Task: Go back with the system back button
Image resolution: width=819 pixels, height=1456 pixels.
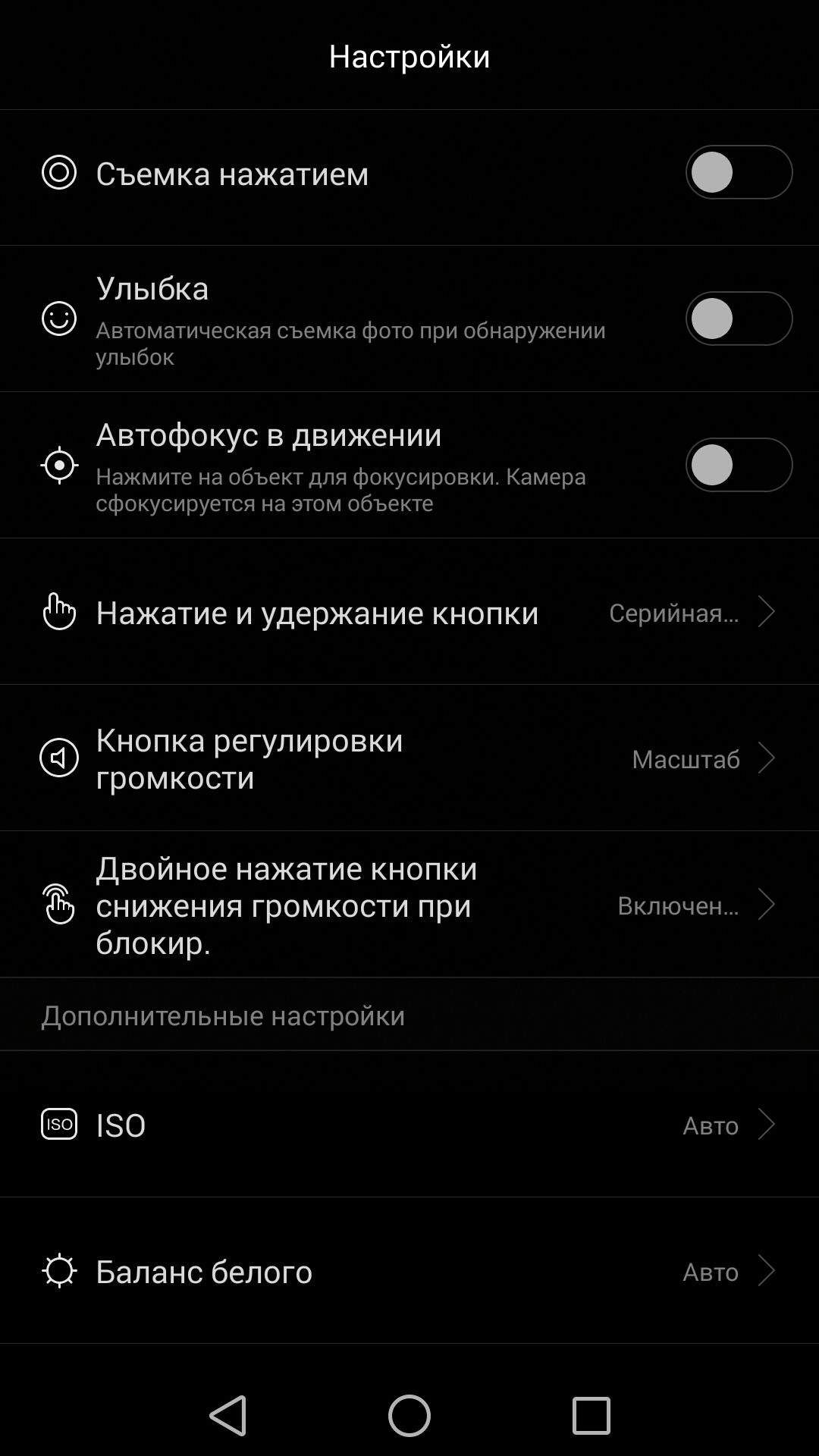Action: click(x=228, y=1415)
